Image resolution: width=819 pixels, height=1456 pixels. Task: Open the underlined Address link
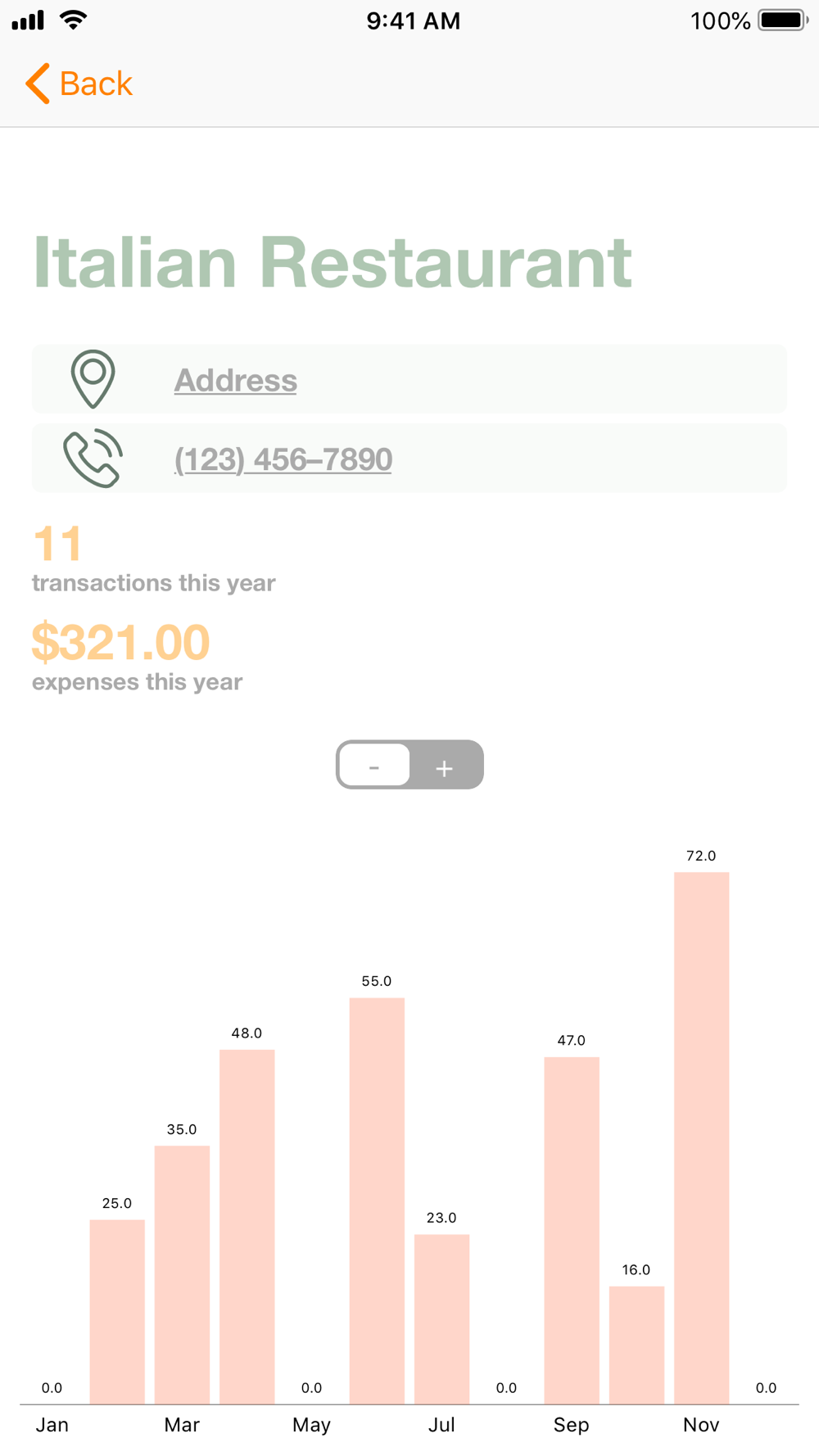[x=236, y=381]
